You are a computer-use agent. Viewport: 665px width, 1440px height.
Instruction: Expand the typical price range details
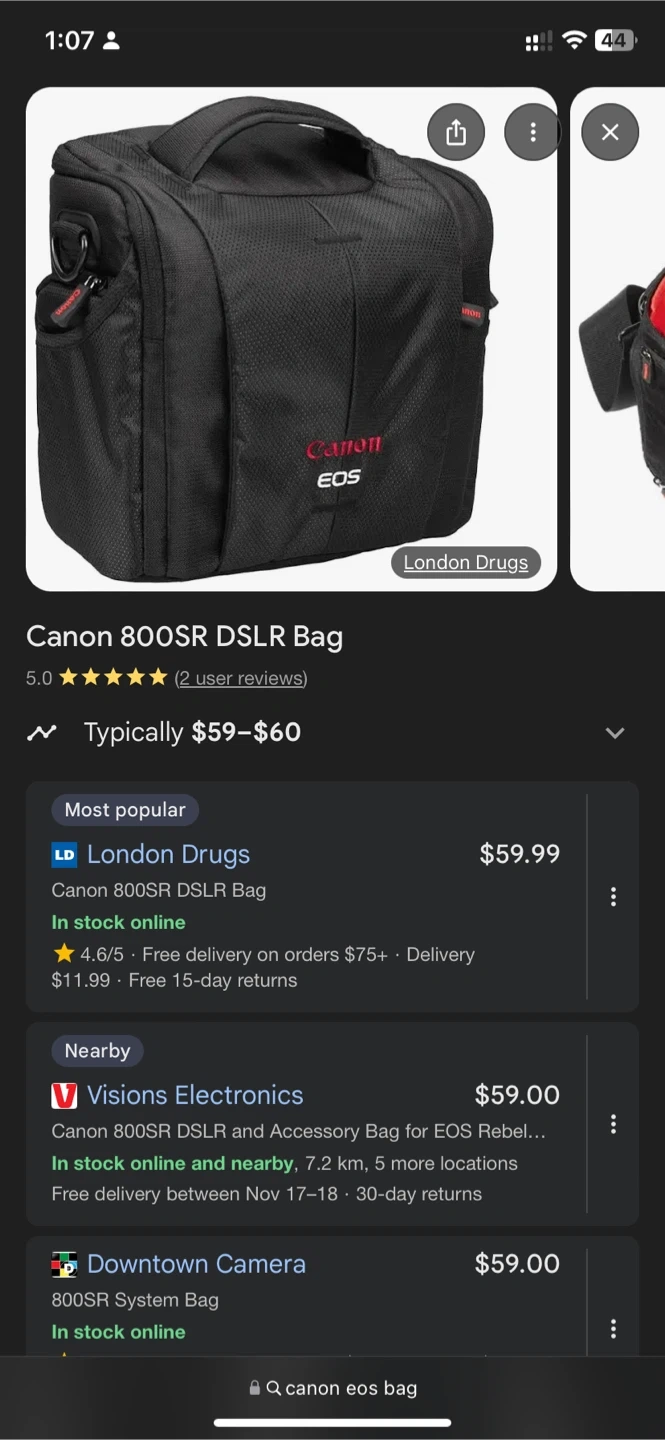[x=614, y=733]
